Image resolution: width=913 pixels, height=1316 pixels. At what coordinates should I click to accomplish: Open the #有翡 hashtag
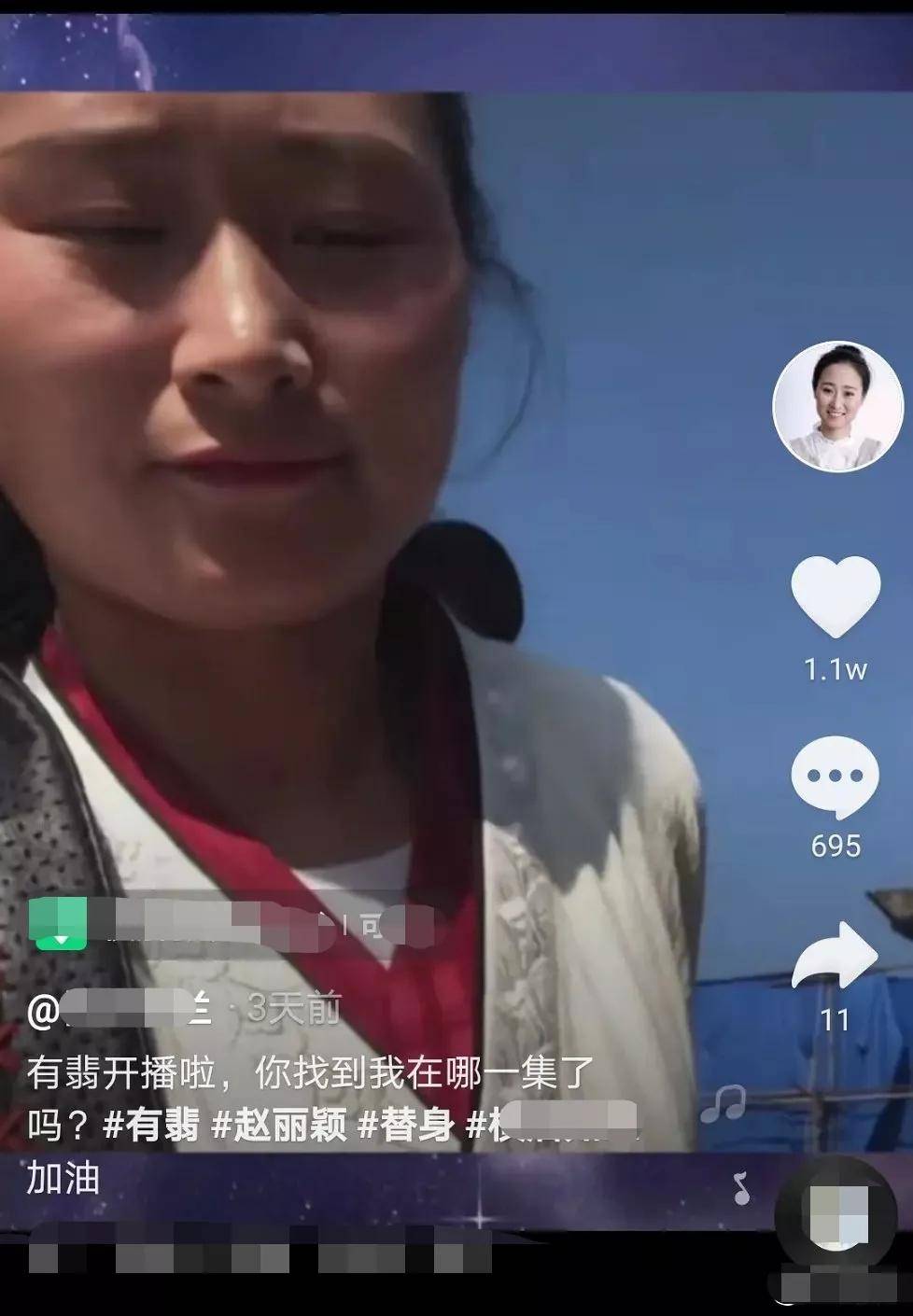tap(150, 1126)
